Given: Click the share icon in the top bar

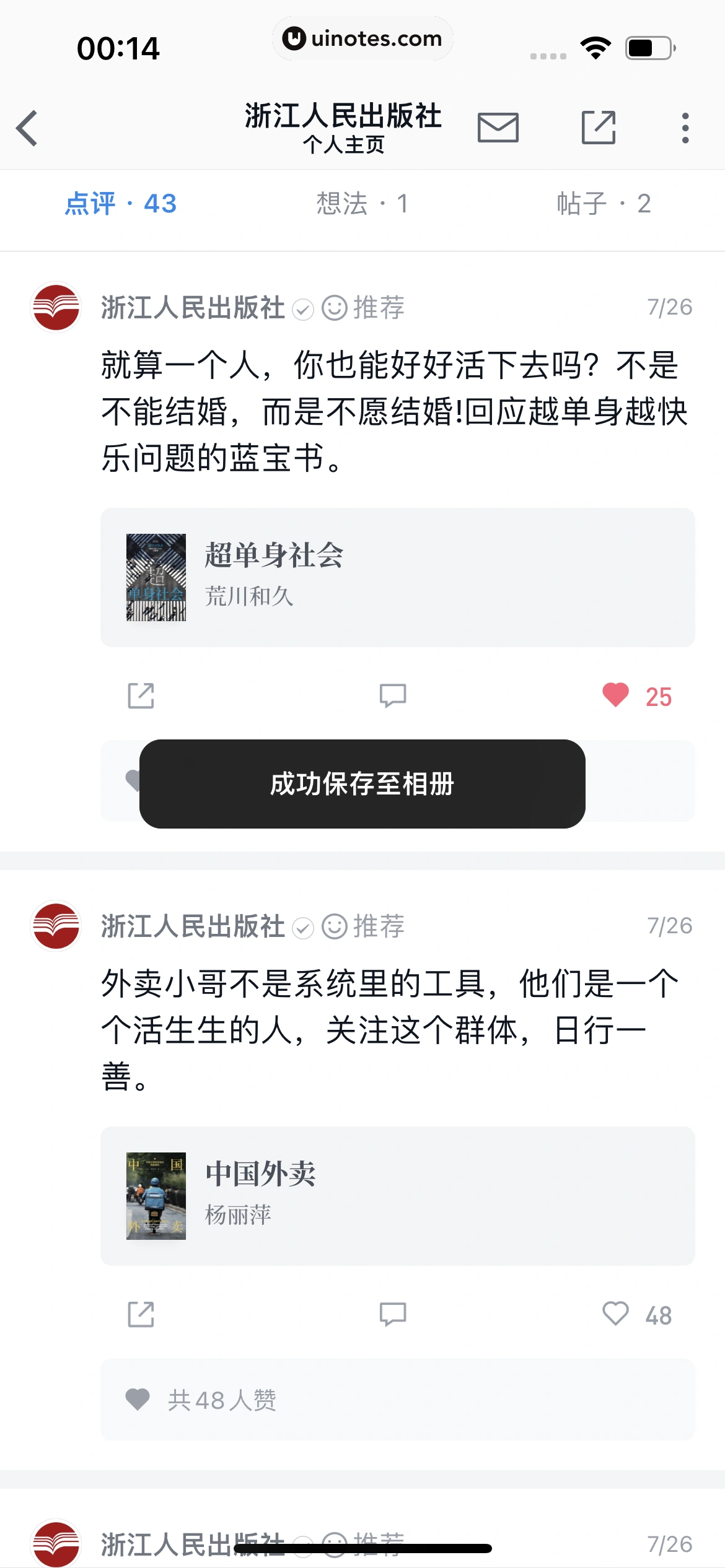Looking at the screenshot, I should click(x=599, y=128).
